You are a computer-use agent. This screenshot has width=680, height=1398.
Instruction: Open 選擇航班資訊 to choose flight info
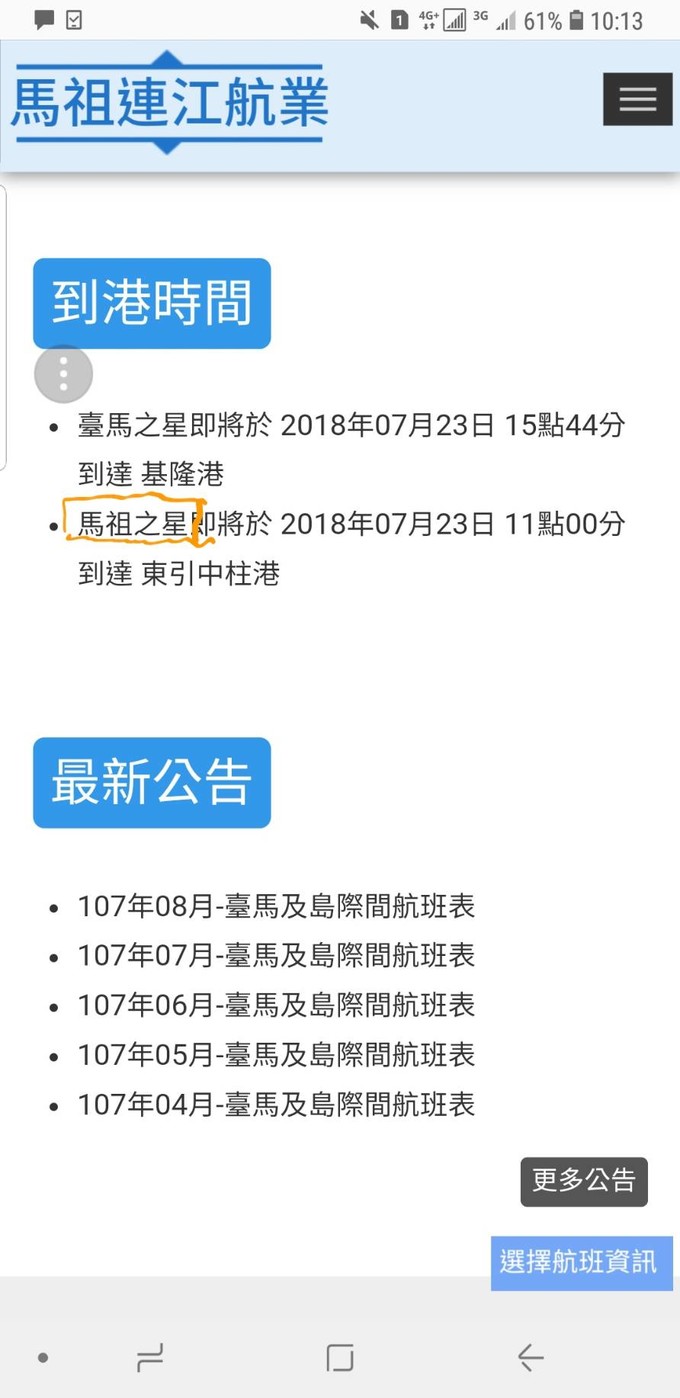[x=581, y=1263]
